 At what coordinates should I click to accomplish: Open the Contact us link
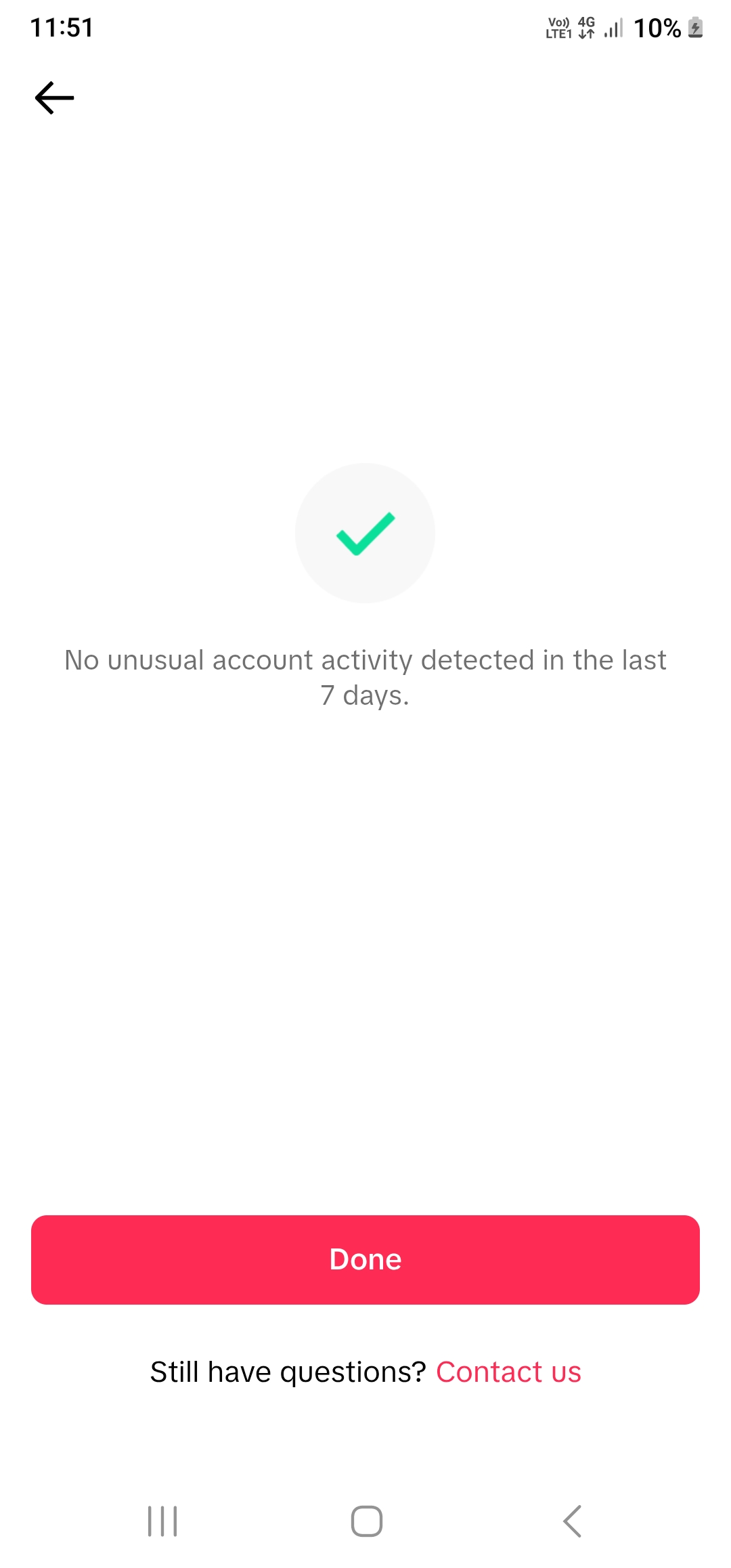click(x=508, y=1372)
